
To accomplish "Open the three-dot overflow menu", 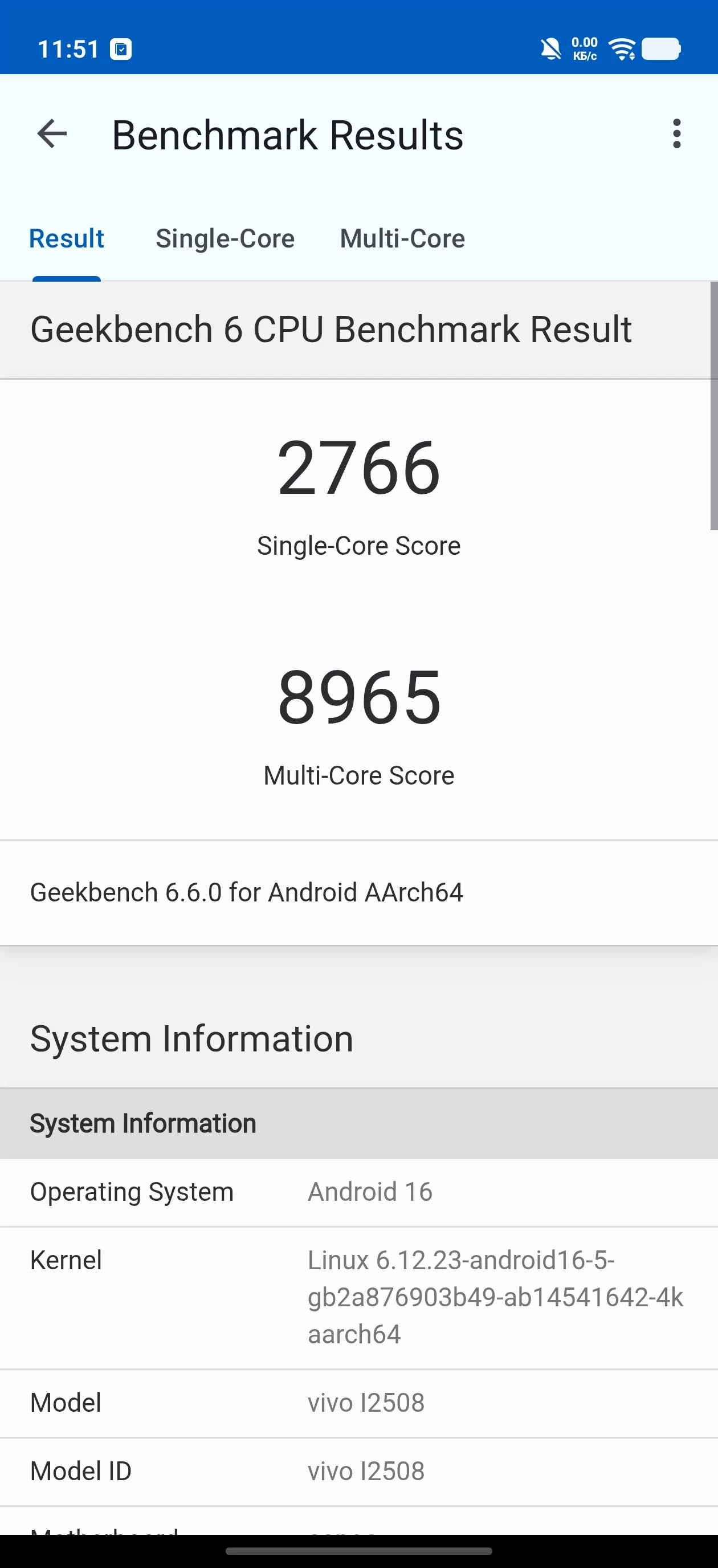I will 676,134.
